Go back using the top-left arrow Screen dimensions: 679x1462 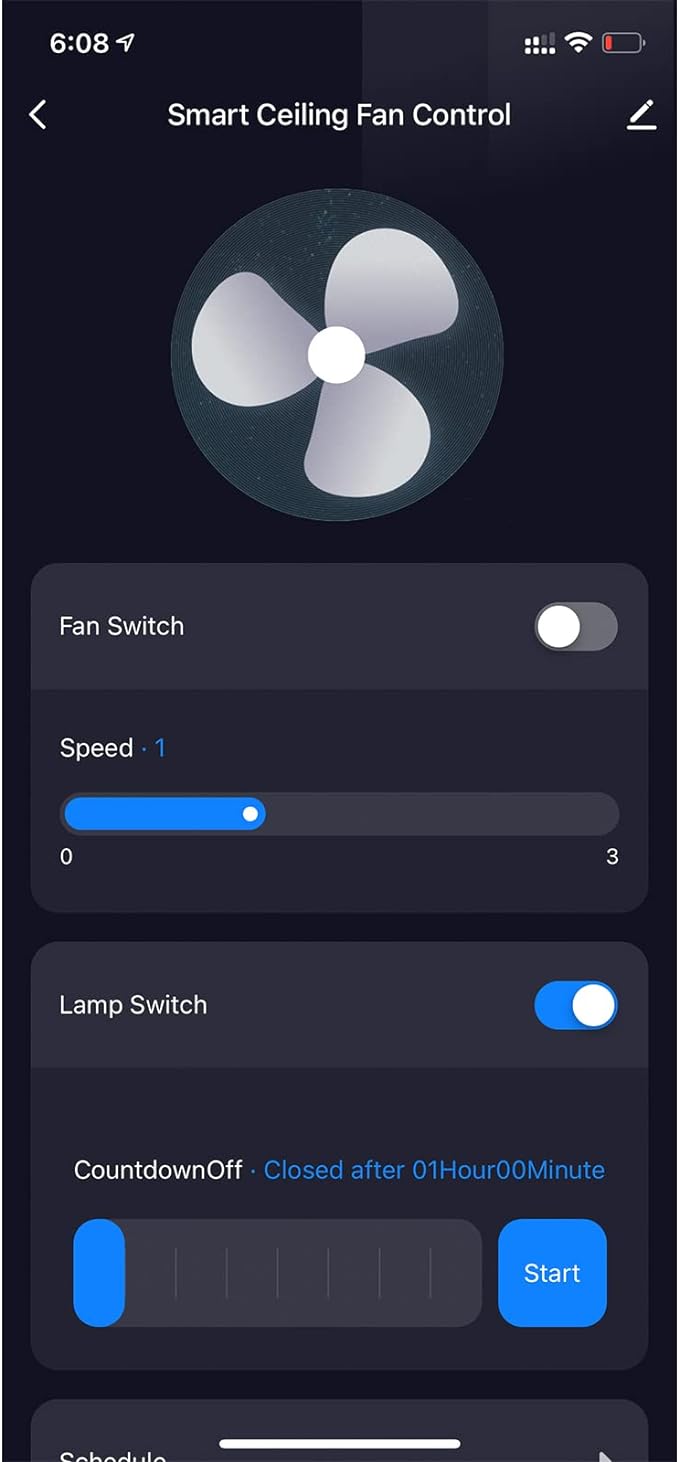pos(38,115)
